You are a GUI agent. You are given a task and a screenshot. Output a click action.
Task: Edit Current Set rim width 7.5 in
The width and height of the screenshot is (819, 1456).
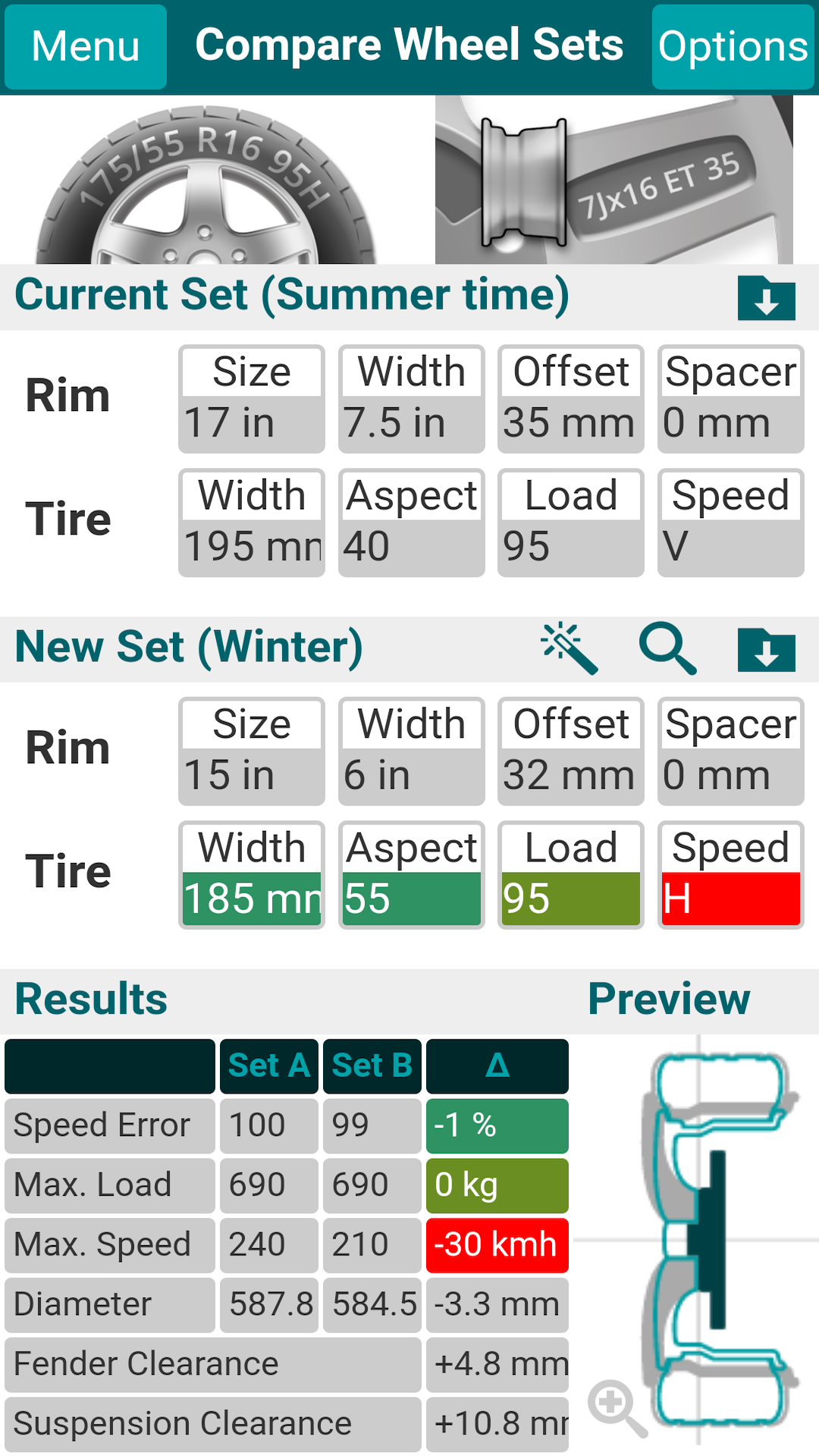click(x=411, y=400)
